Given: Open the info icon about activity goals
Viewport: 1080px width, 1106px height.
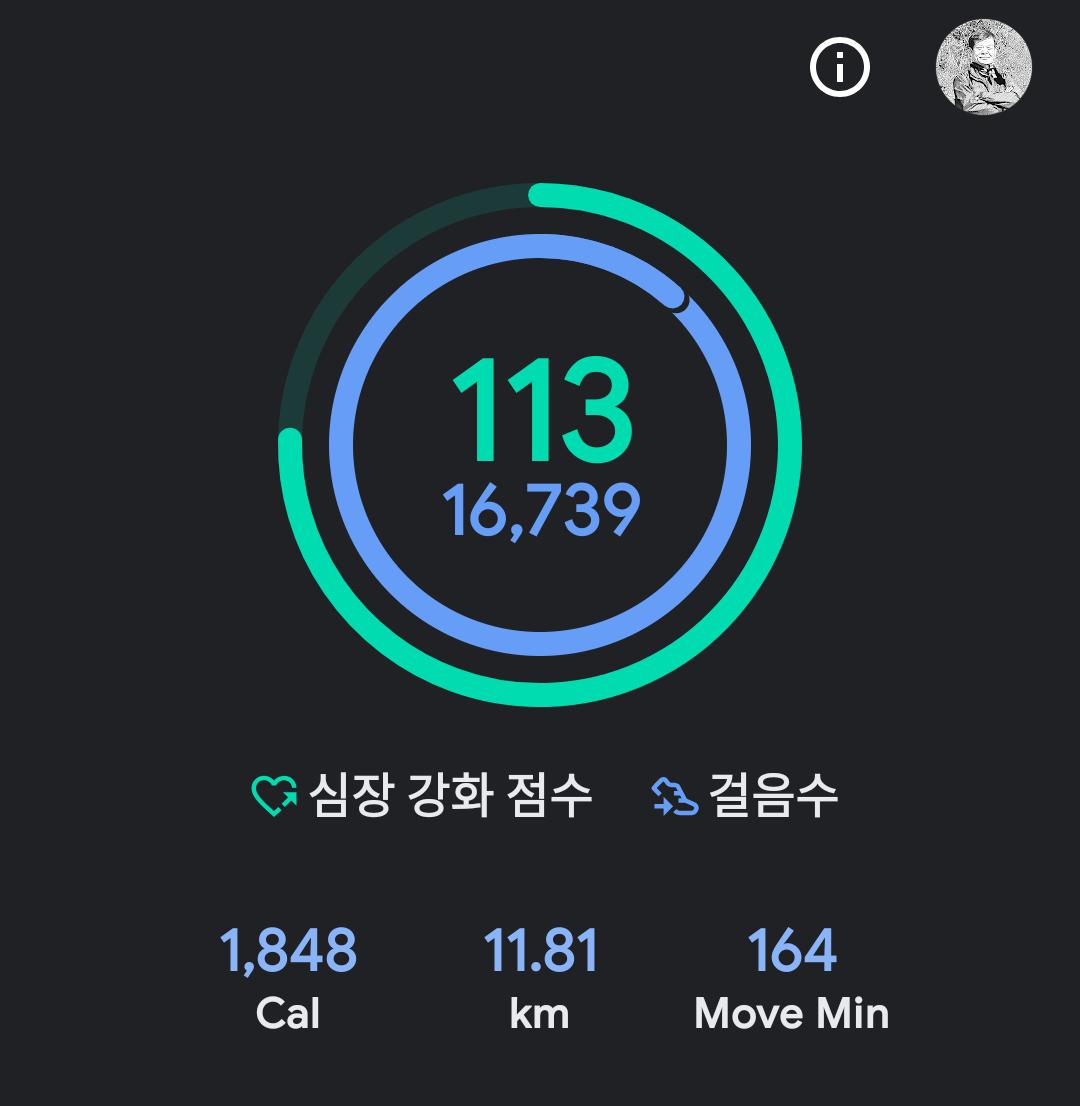Looking at the screenshot, I should coord(839,68).
